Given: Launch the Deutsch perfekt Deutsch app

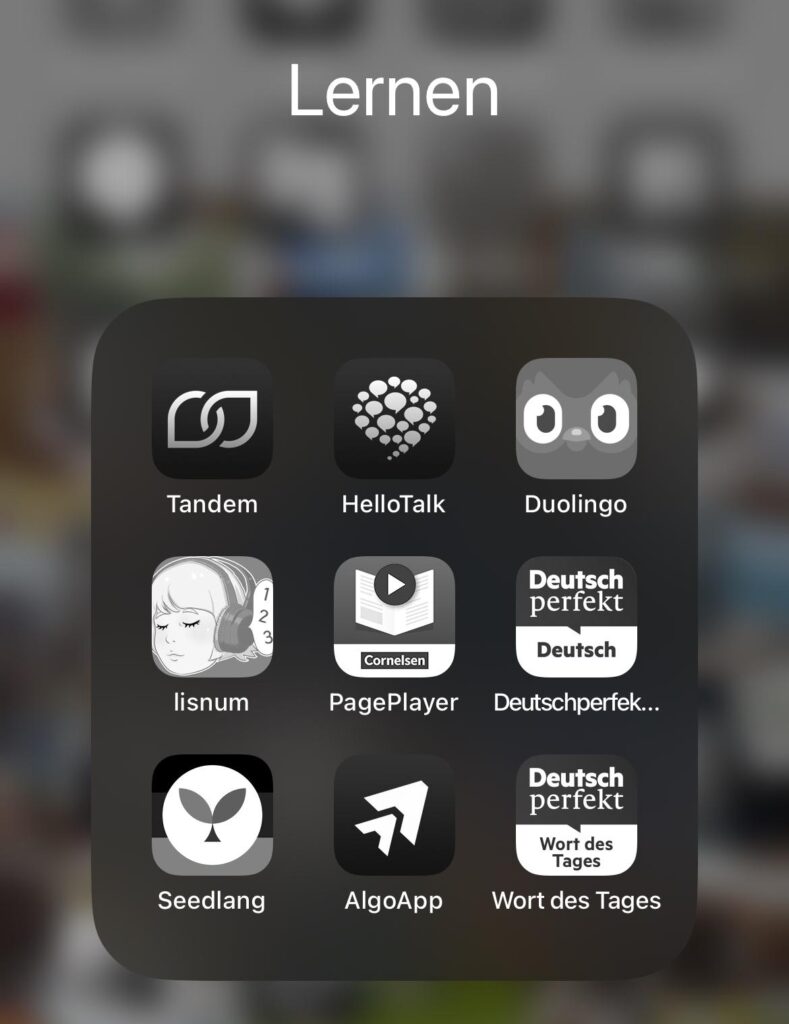Looking at the screenshot, I should pos(576,616).
